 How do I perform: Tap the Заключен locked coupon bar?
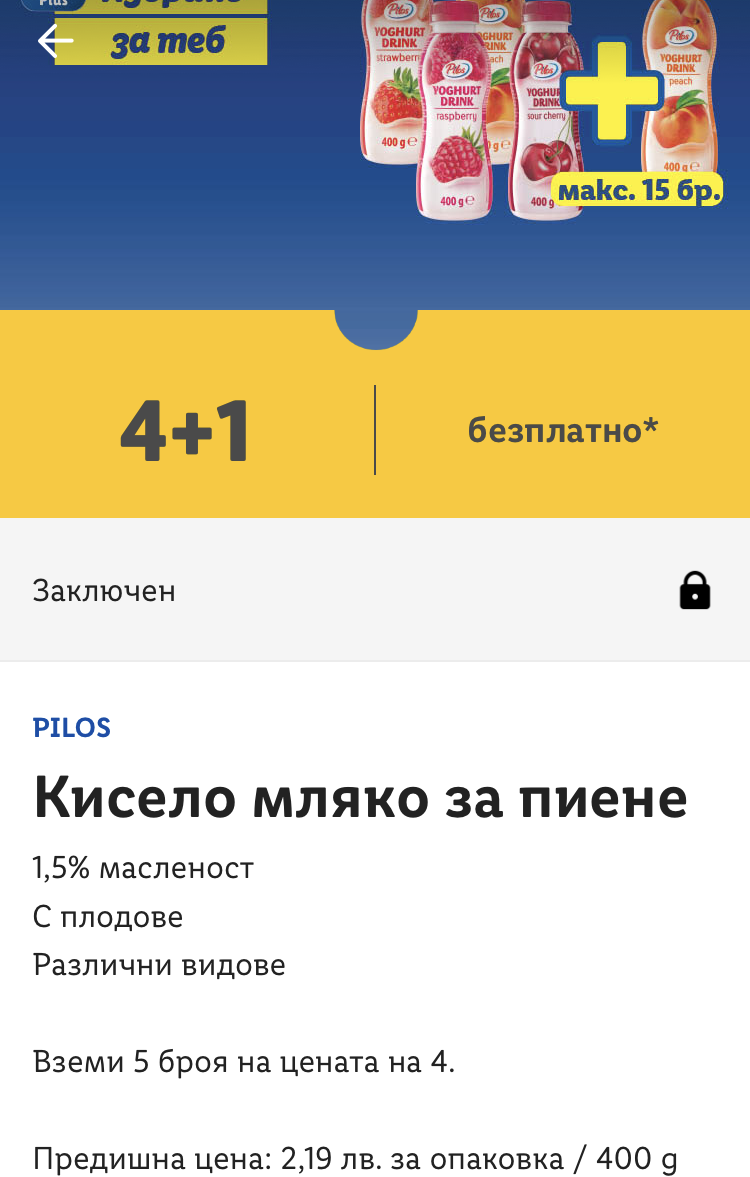pos(374,590)
